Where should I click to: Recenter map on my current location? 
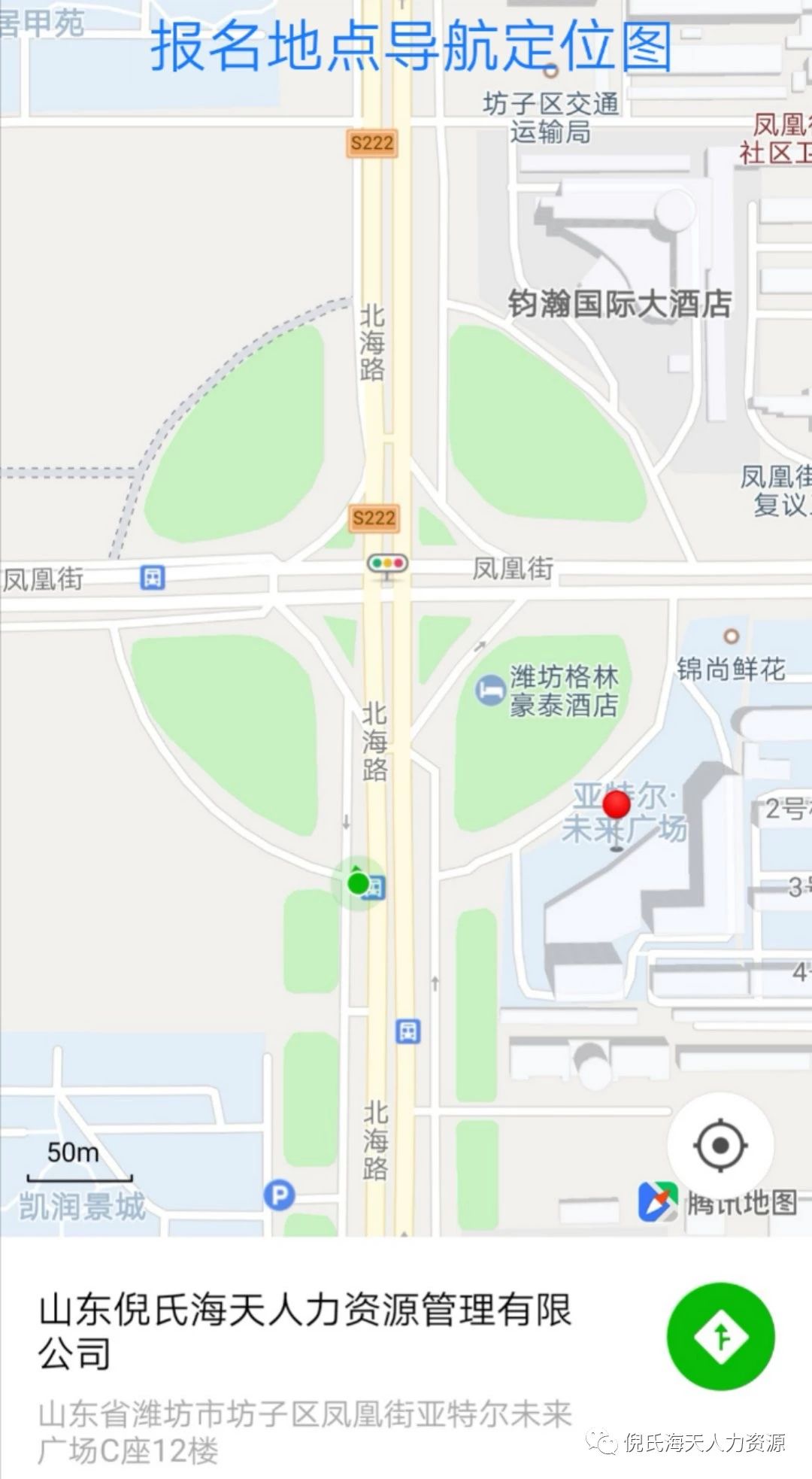[x=720, y=1146]
